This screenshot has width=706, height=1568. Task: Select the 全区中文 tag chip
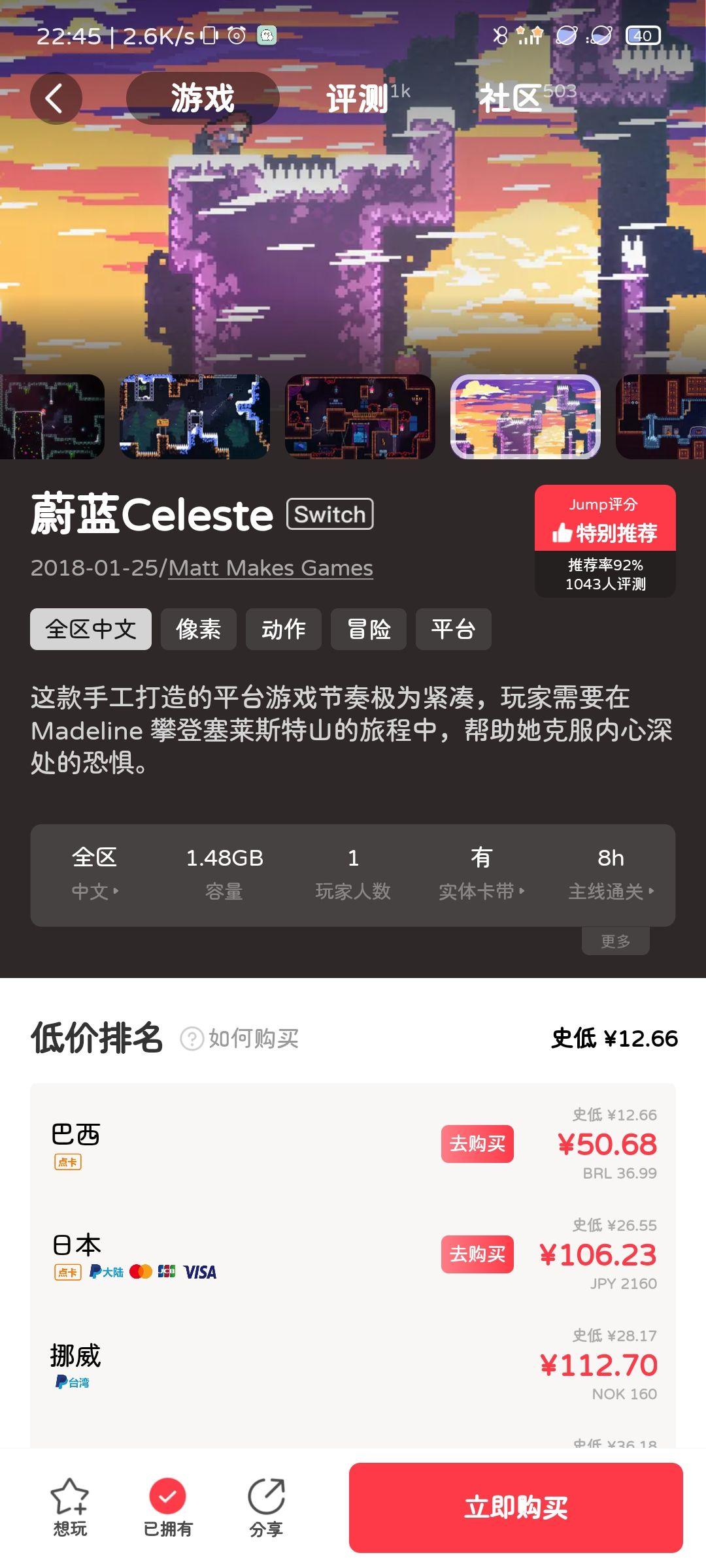click(91, 629)
